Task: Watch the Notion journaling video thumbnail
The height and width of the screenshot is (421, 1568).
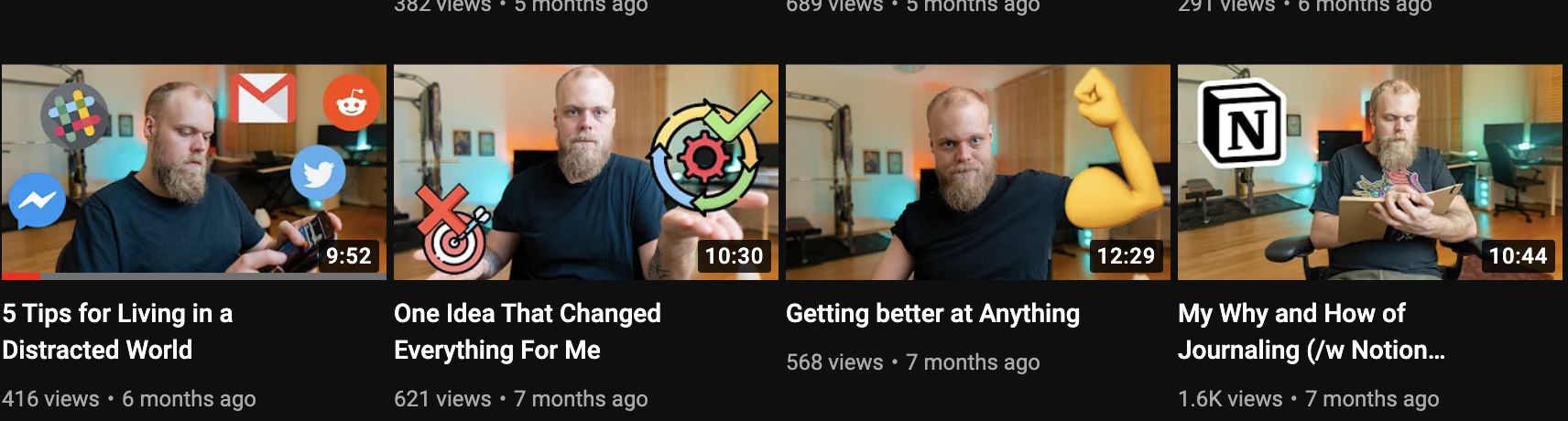Action: (x=1369, y=171)
